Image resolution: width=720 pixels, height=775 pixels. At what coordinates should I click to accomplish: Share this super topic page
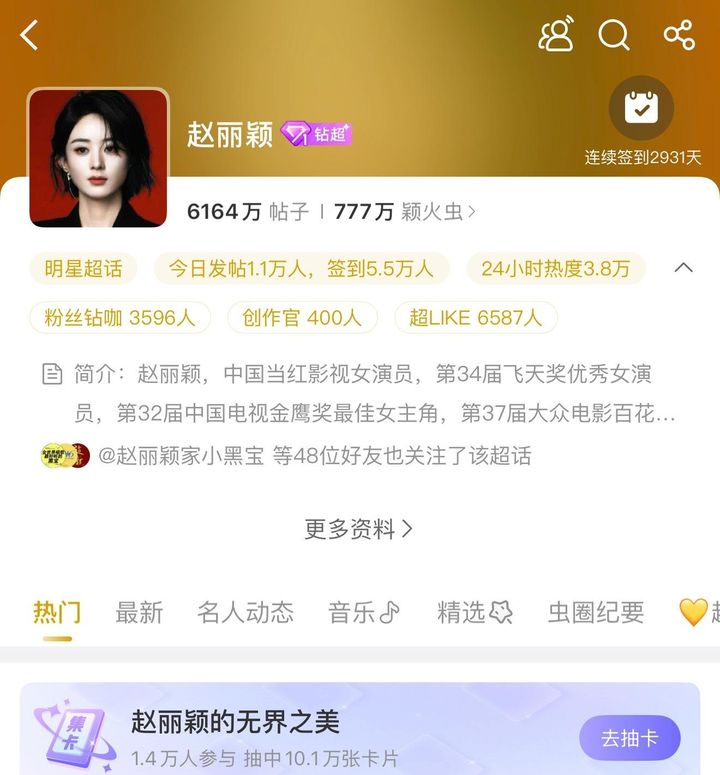679,36
